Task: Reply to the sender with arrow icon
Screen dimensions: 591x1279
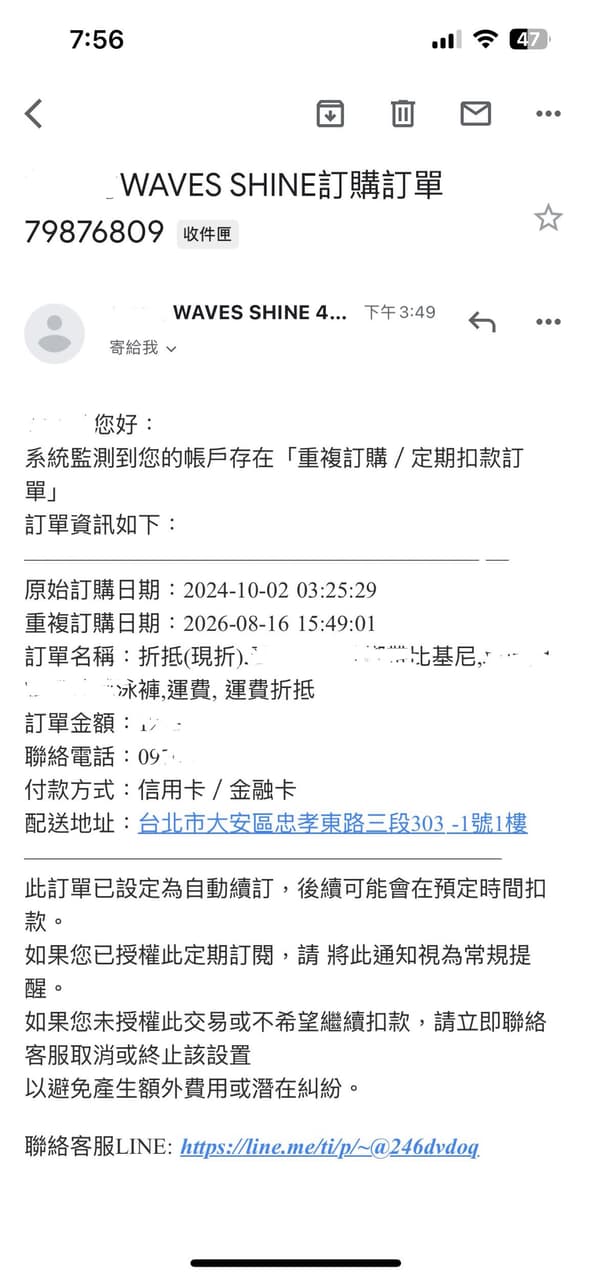Action: 482,322
